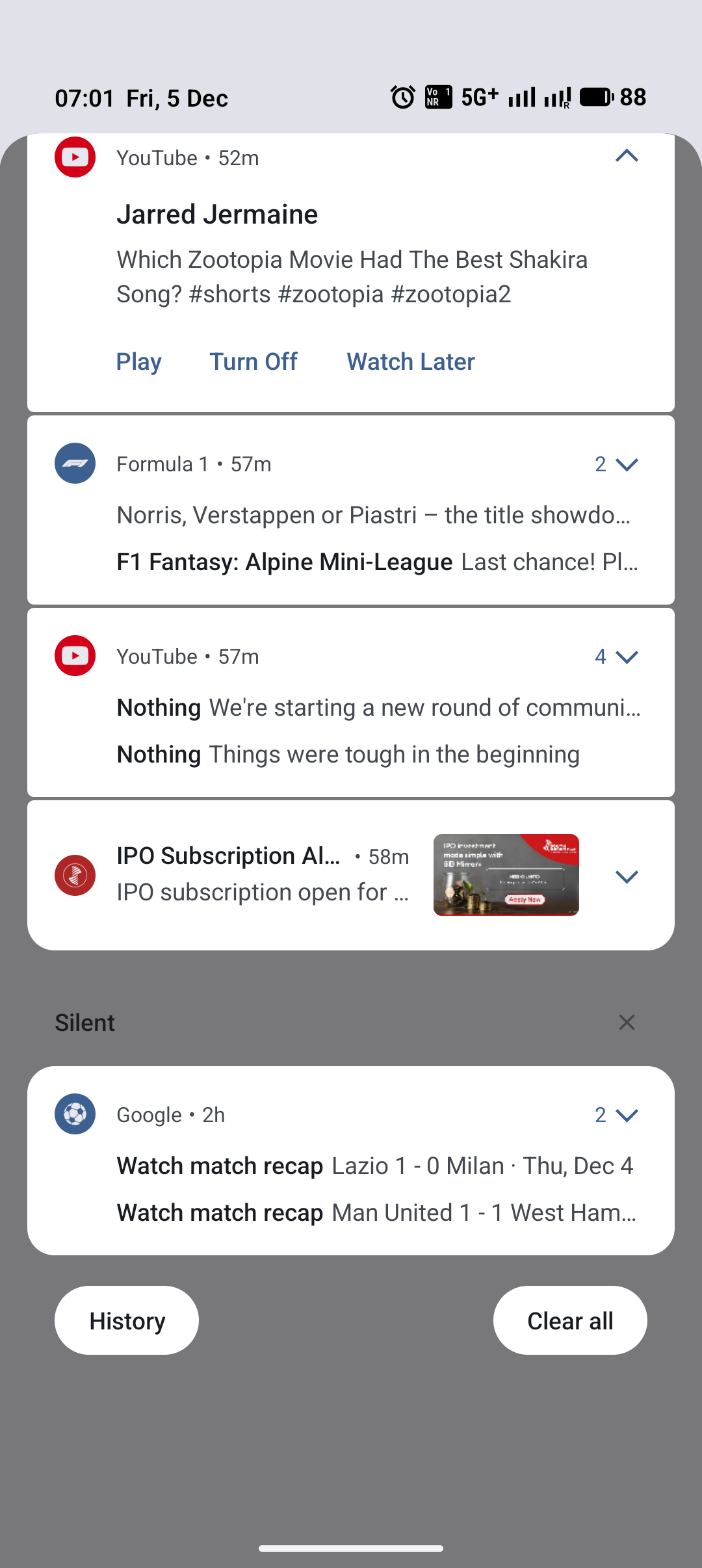This screenshot has height=1568, width=702.
Task: Turn Off Jarred Jermaine upload notifications
Action: pyautogui.click(x=253, y=361)
